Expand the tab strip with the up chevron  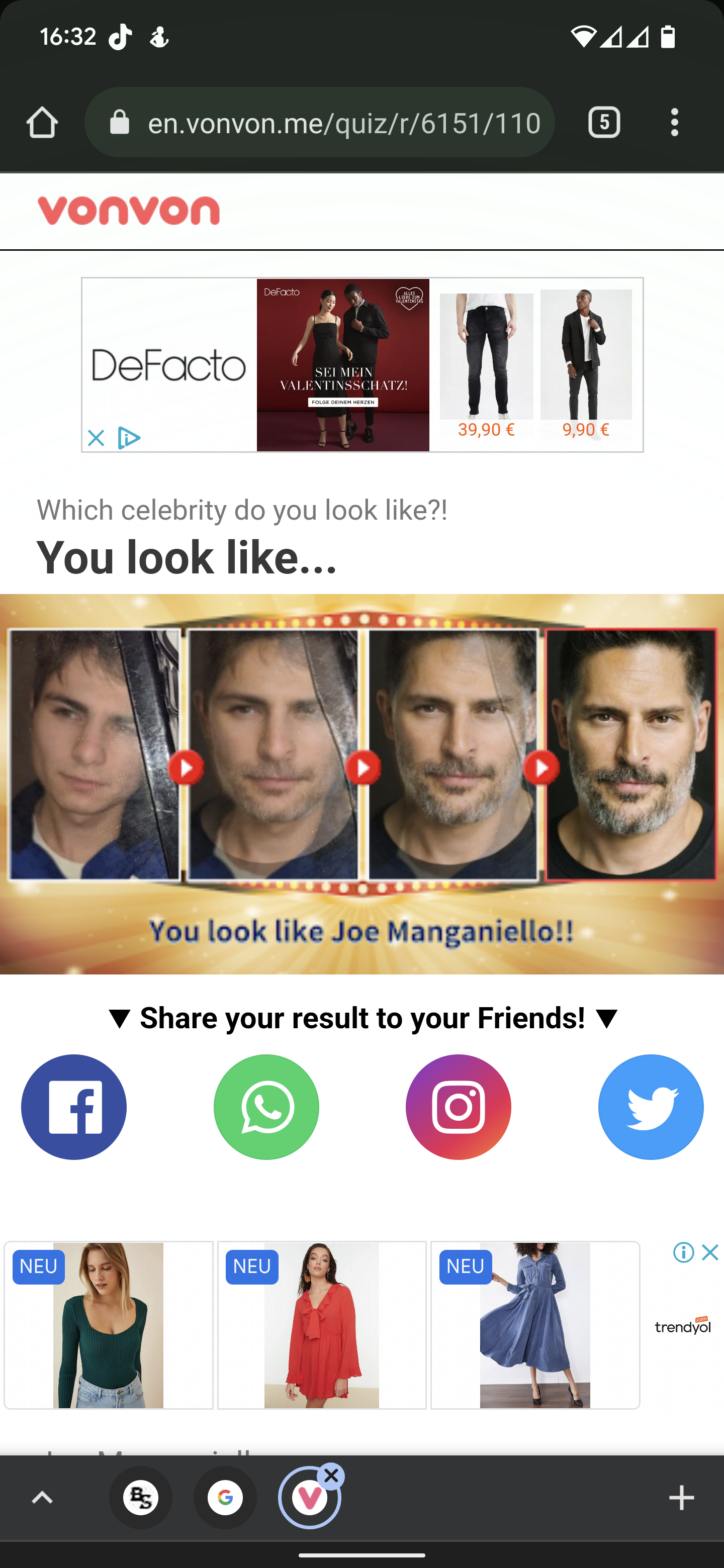(42, 1498)
